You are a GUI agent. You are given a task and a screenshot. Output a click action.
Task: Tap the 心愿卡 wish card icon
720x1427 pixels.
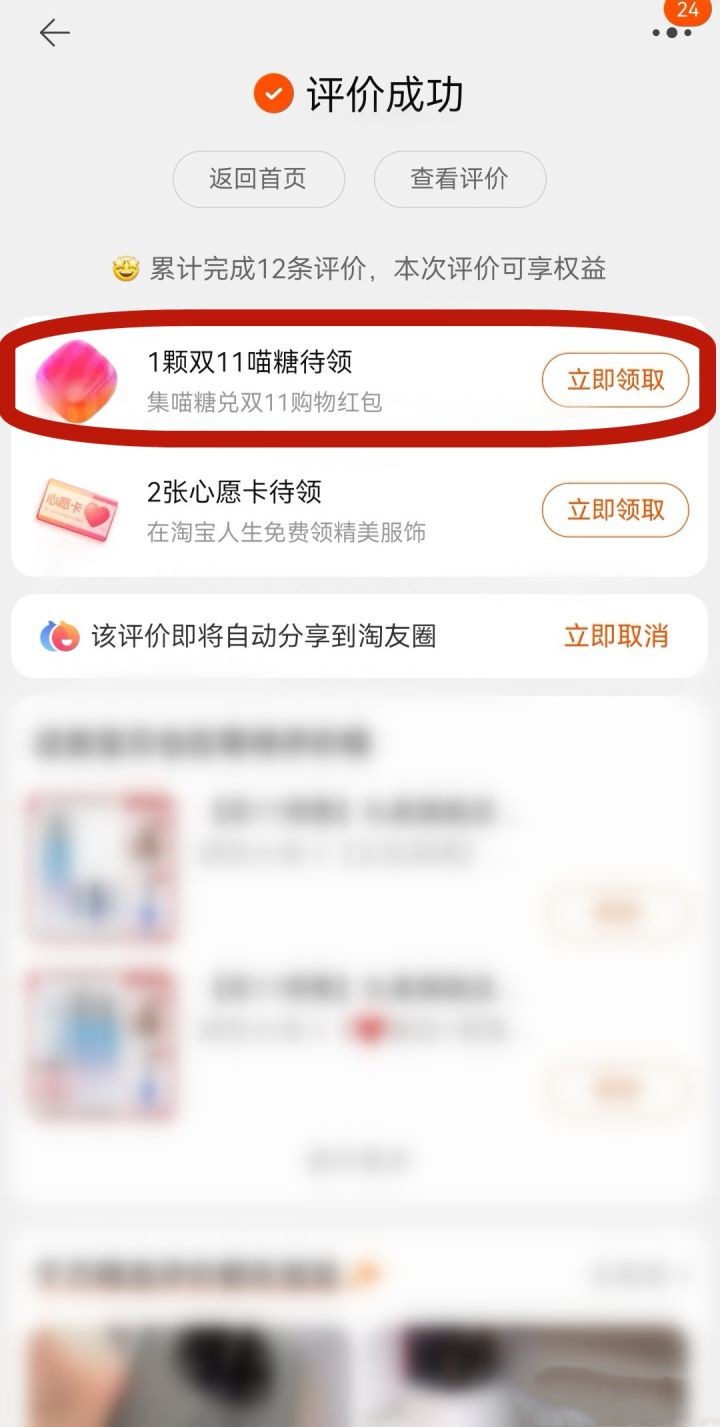[x=75, y=510]
